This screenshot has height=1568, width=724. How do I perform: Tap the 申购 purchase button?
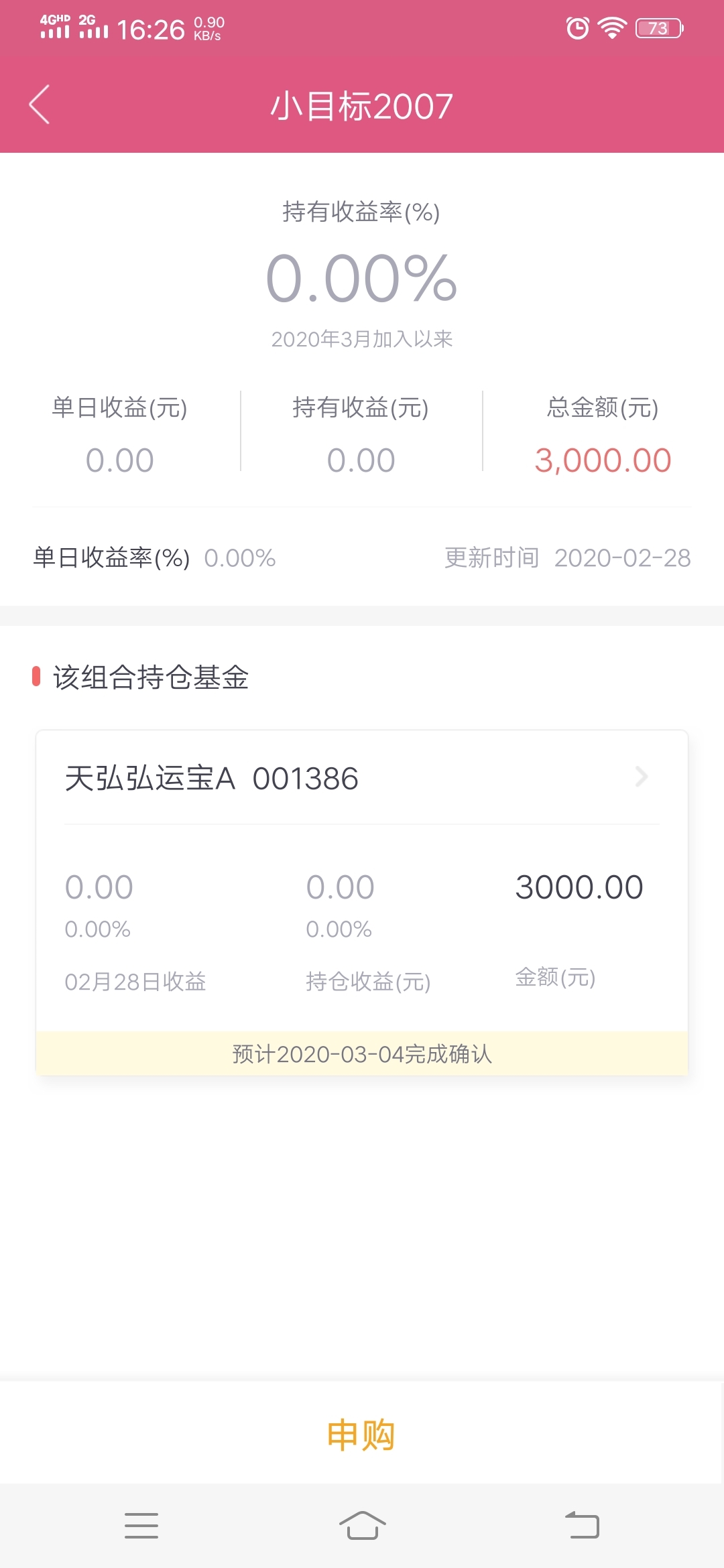pyautogui.click(x=361, y=1435)
